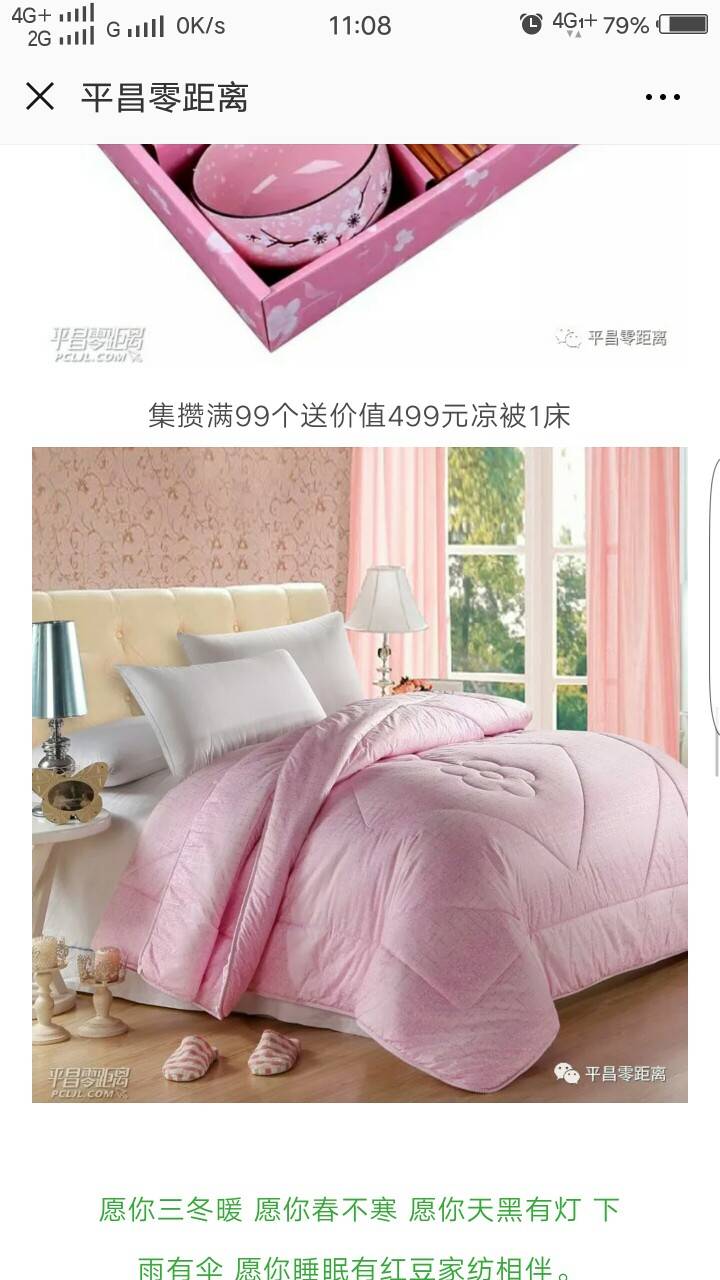View the pink quilt bedroom image
Screen dimensions: 720x1280
pos(360,775)
